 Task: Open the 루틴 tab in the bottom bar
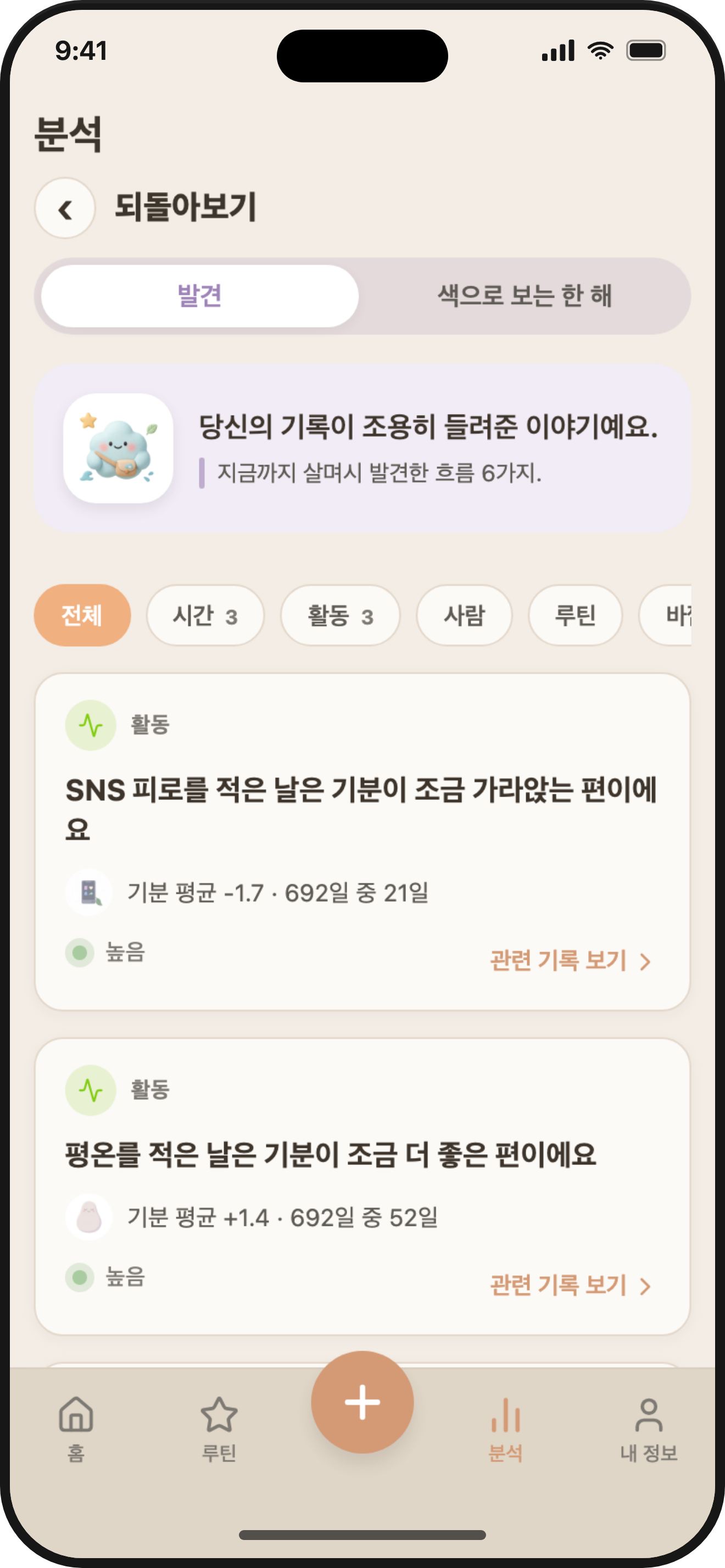tap(219, 1429)
